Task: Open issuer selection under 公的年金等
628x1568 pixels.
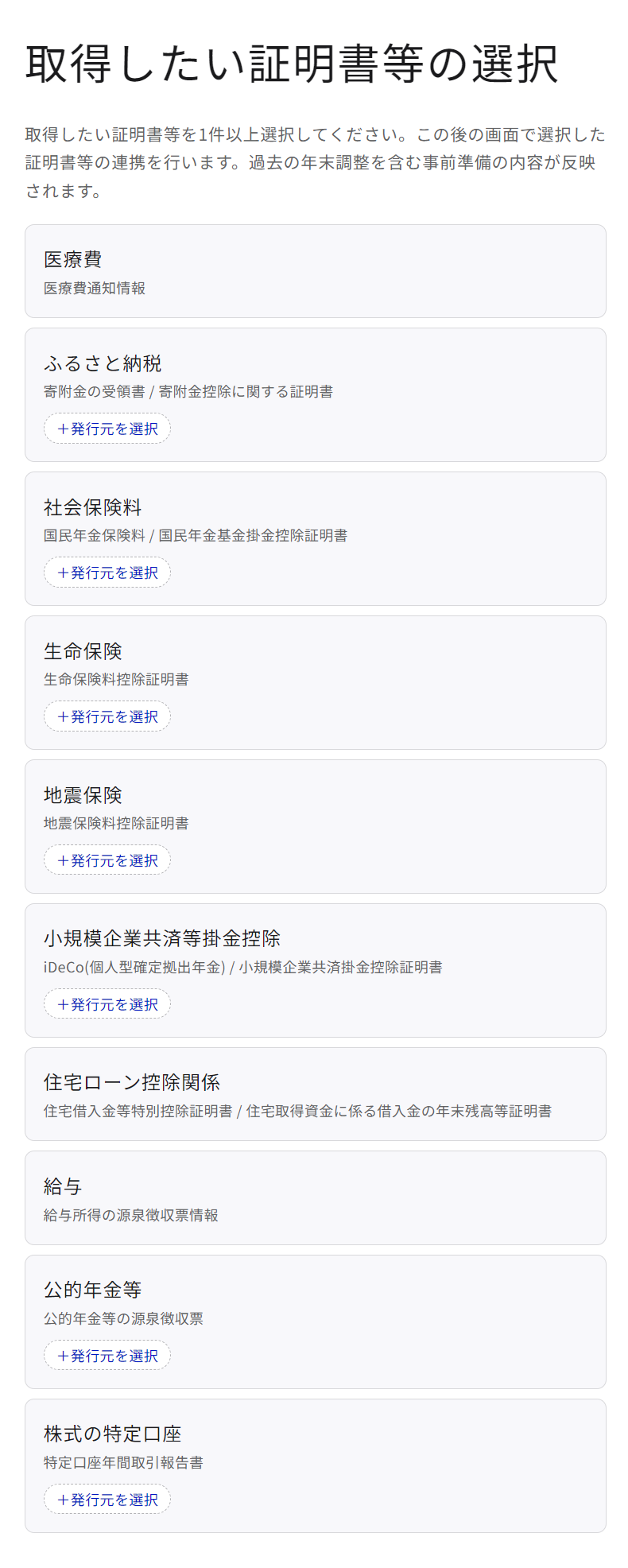Action: click(x=107, y=1355)
